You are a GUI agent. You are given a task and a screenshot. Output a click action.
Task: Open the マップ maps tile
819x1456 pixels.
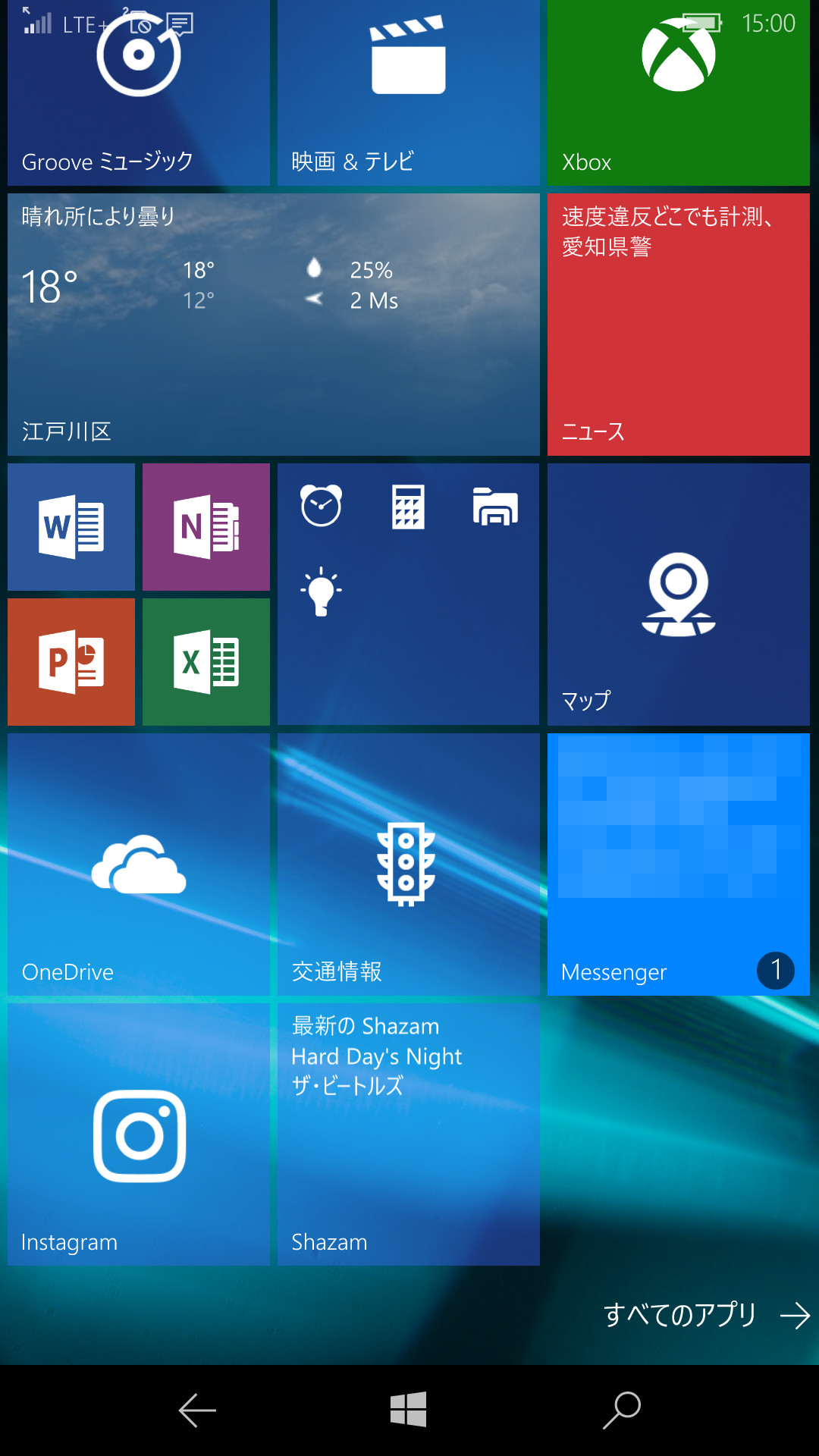678,595
